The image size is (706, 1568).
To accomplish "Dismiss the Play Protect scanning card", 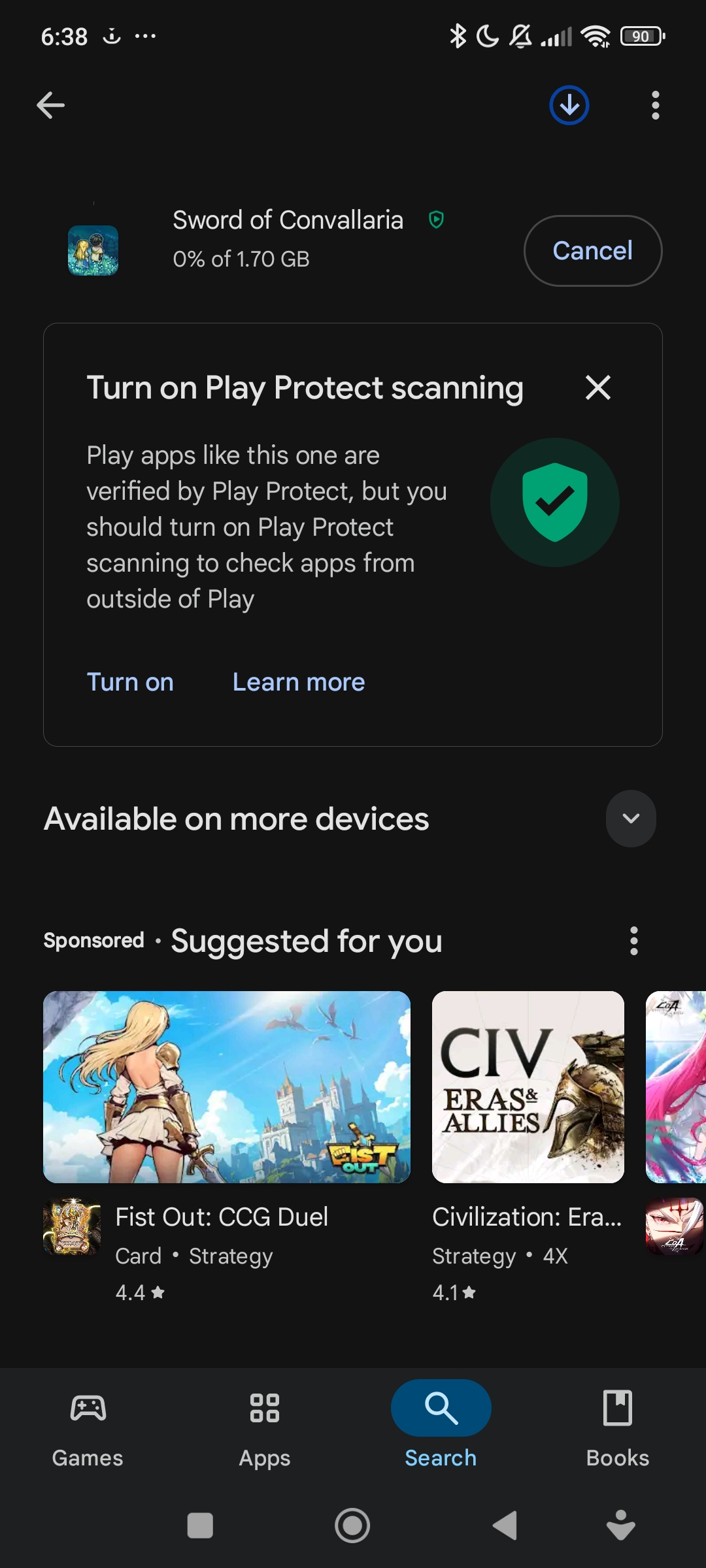I will [597, 387].
